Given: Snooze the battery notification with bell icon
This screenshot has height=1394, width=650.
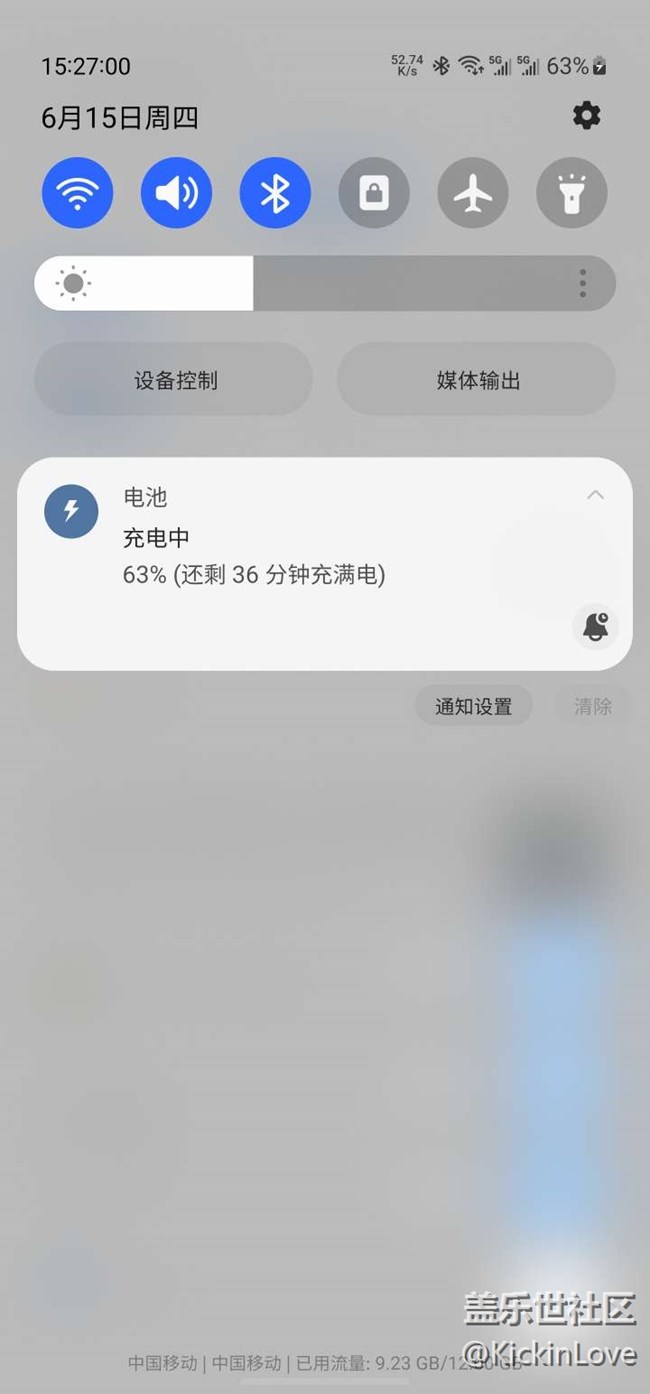Looking at the screenshot, I should (596, 626).
